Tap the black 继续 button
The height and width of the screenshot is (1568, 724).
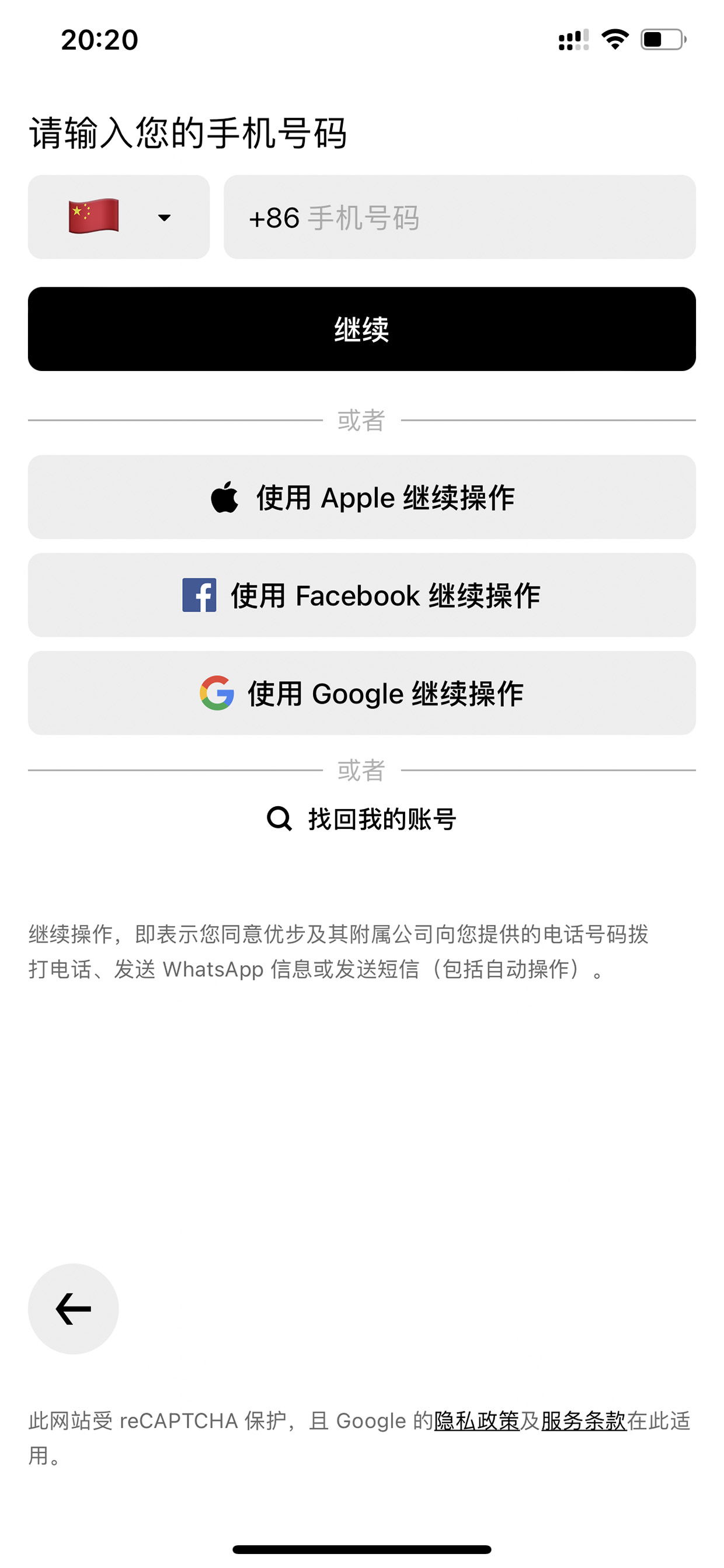(x=362, y=329)
